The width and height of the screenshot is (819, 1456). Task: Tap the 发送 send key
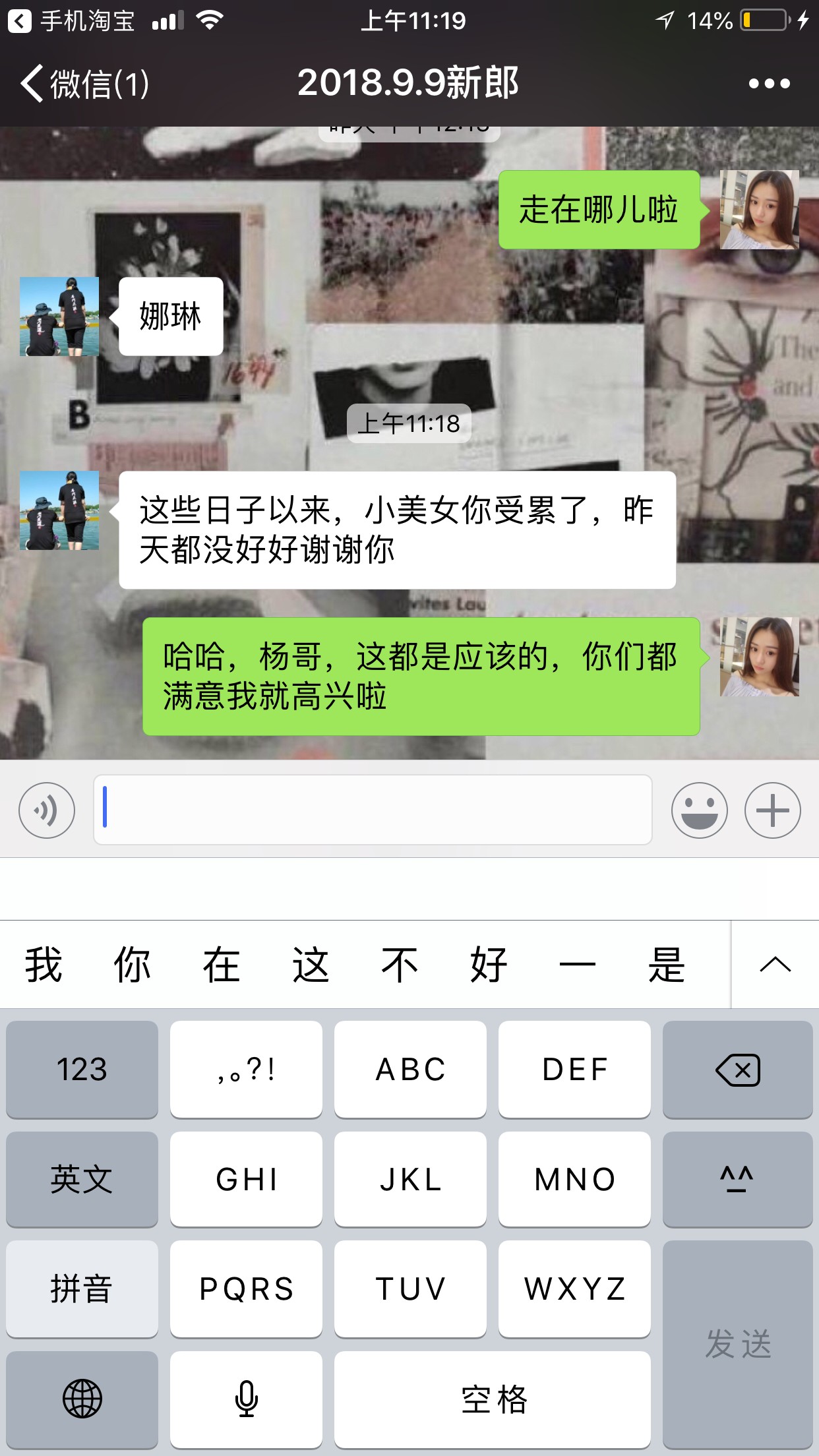pos(738,1344)
